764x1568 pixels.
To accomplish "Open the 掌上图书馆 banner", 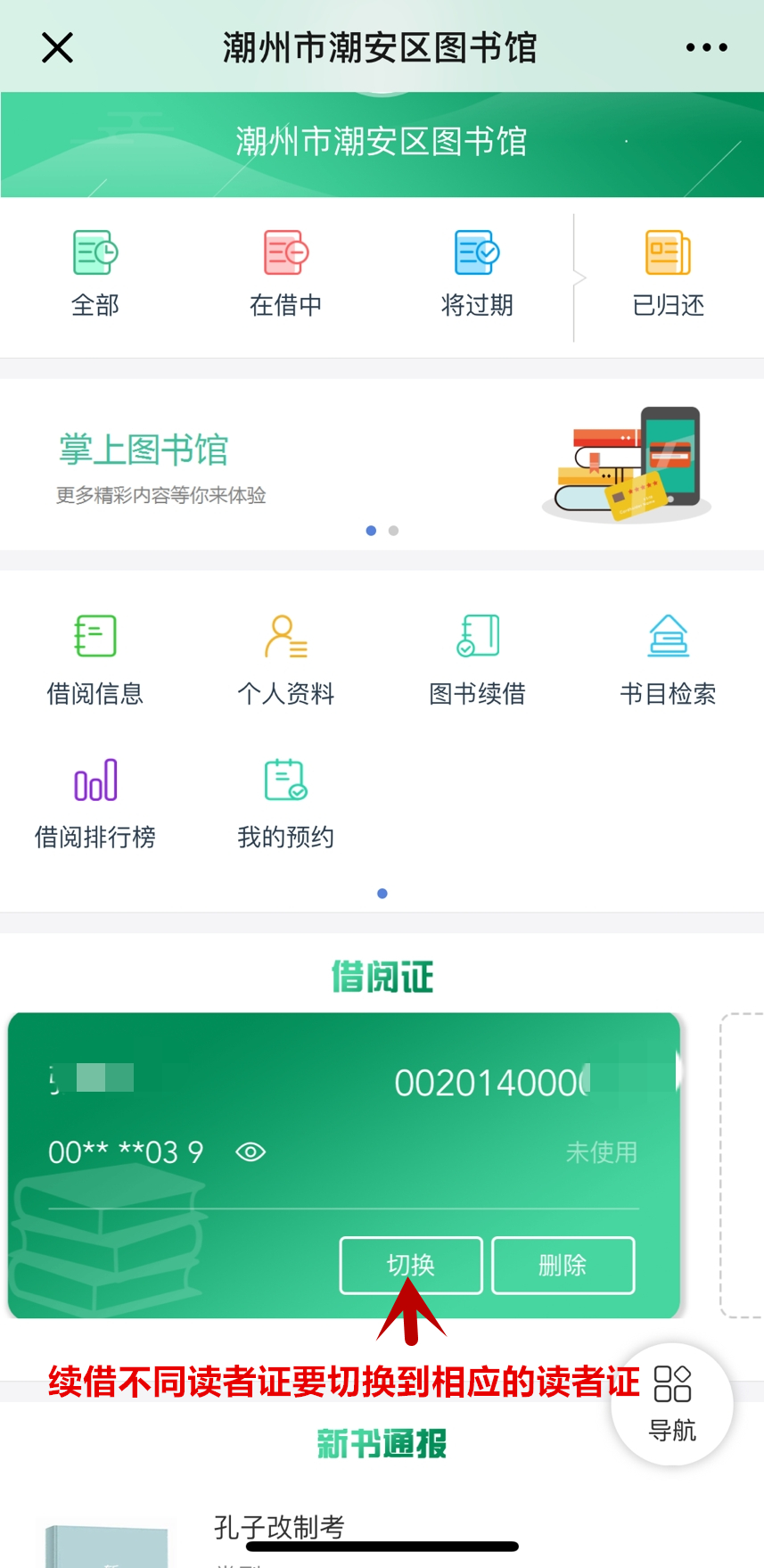I will pos(382,465).
